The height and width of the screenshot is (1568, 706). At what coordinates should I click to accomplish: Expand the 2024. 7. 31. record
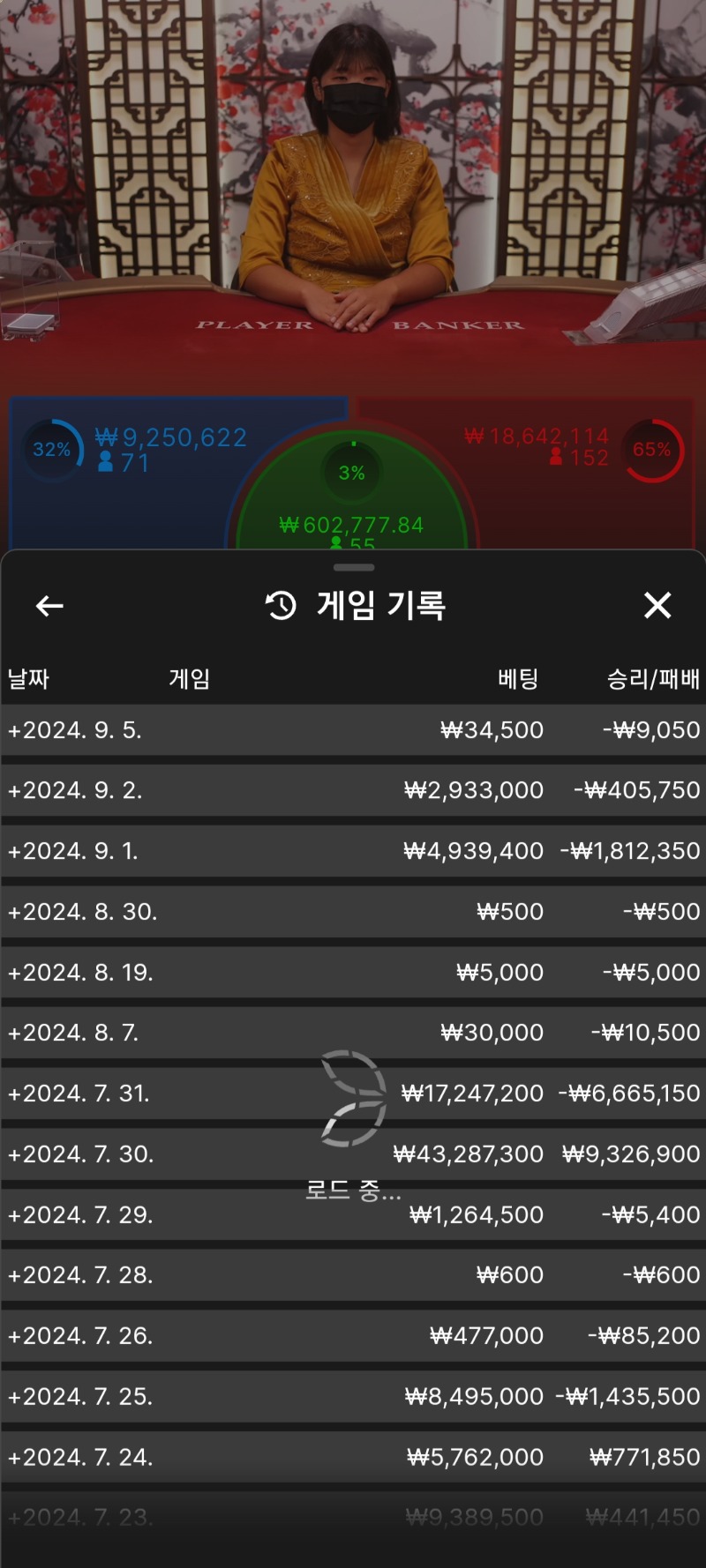(x=353, y=1094)
